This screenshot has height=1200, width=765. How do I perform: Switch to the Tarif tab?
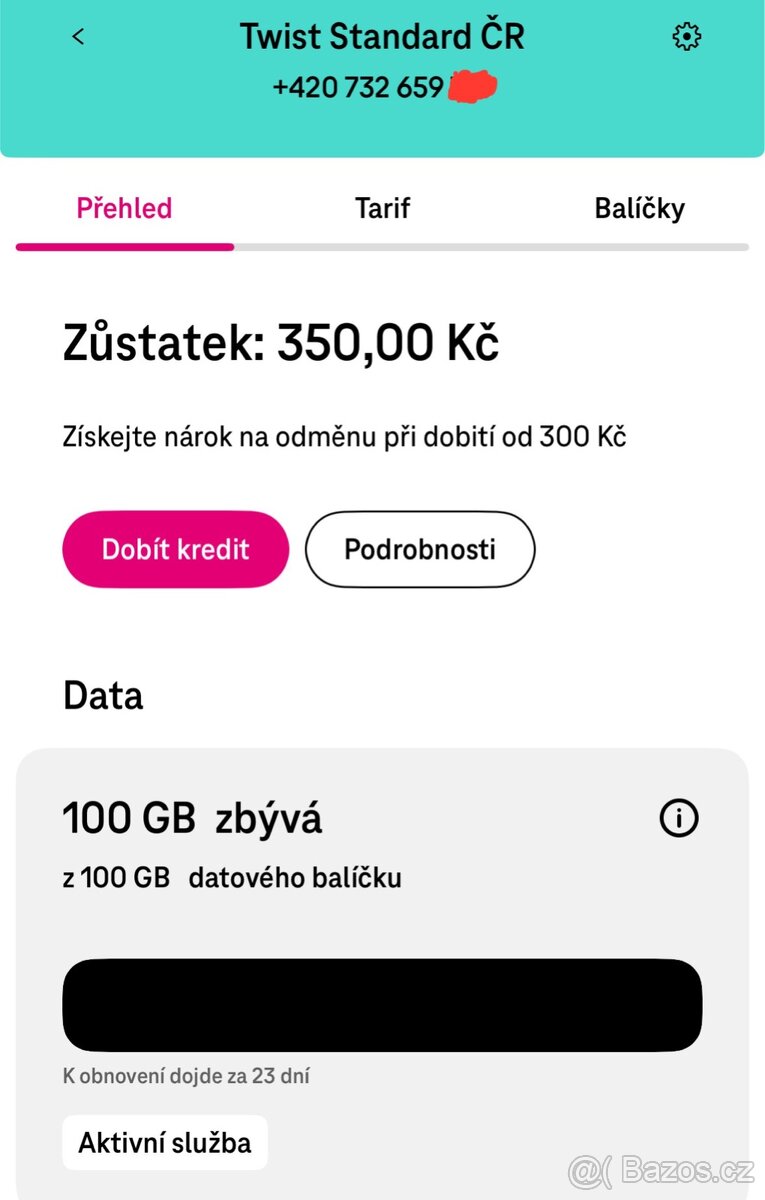(x=383, y=208)
